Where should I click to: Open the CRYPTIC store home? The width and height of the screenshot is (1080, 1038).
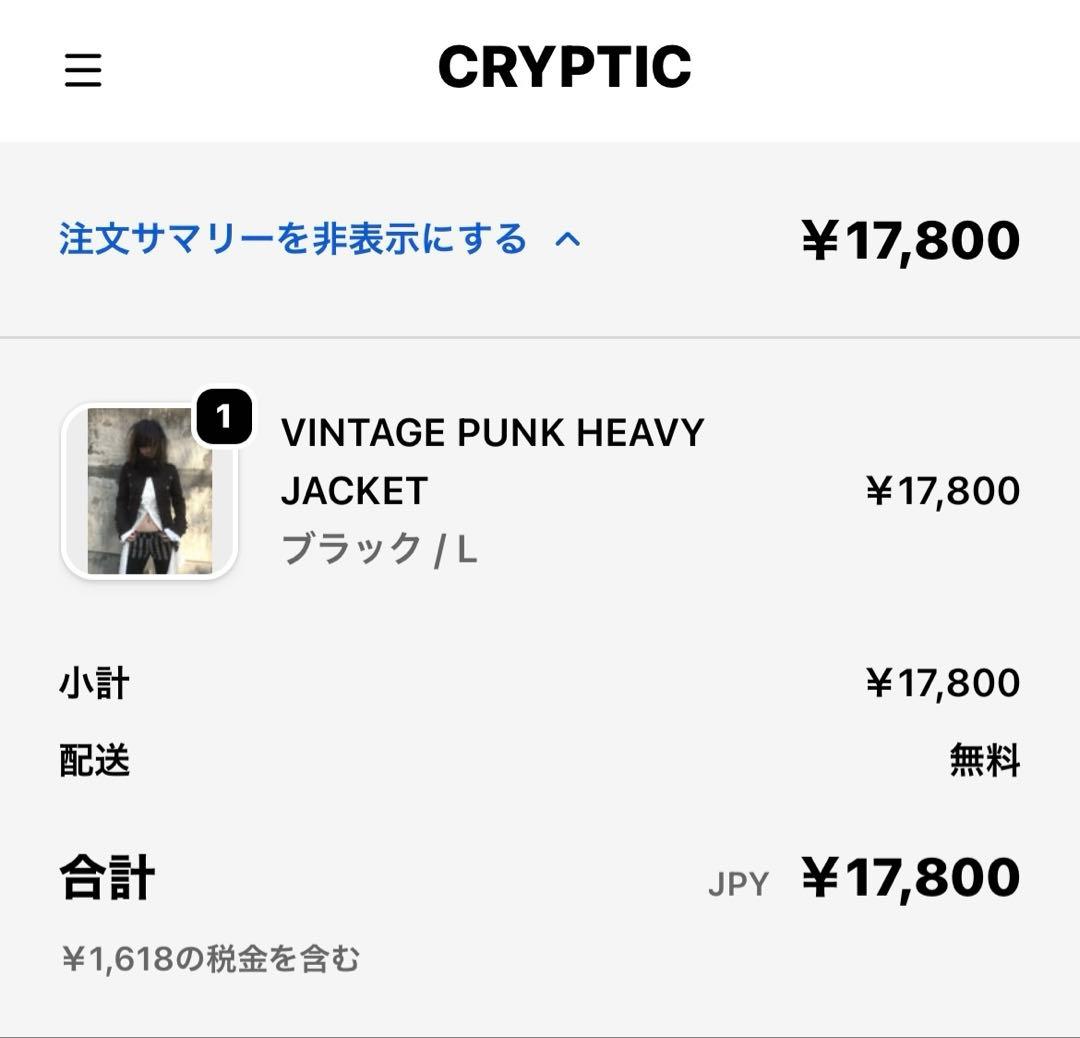click(x=564, y=68)
